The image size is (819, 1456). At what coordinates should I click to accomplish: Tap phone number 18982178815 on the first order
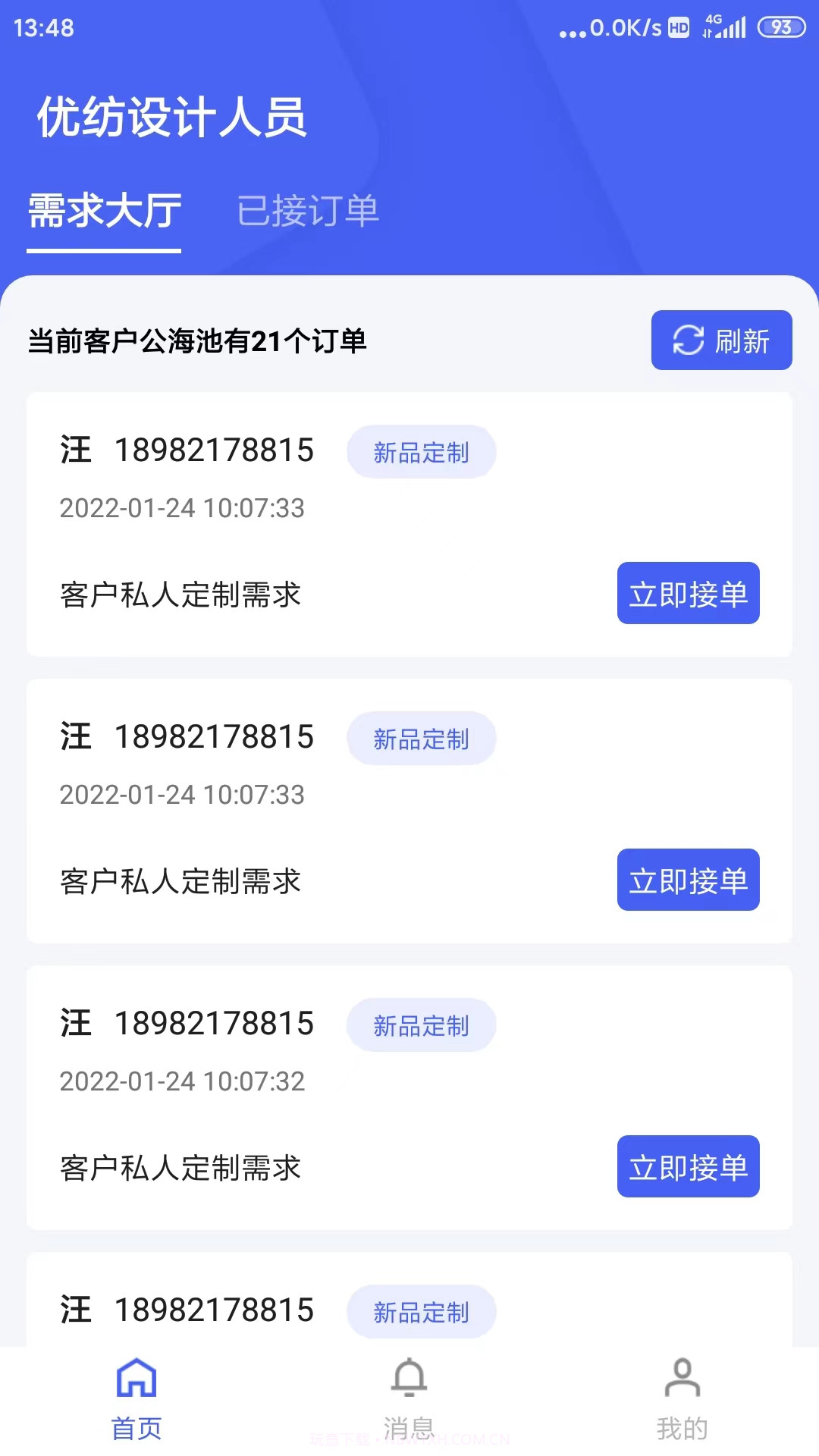(x=213, y=449)
